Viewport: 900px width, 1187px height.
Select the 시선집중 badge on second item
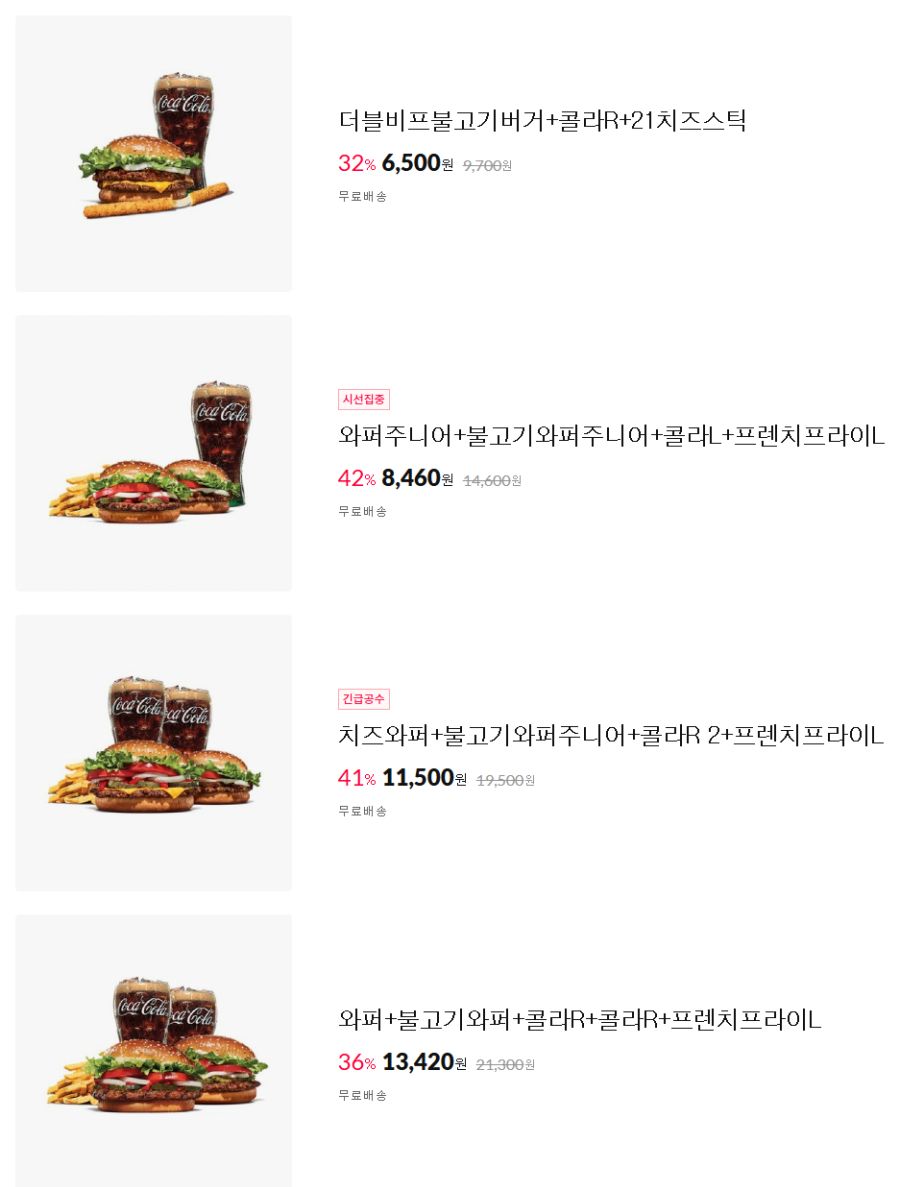click(364, 398)
